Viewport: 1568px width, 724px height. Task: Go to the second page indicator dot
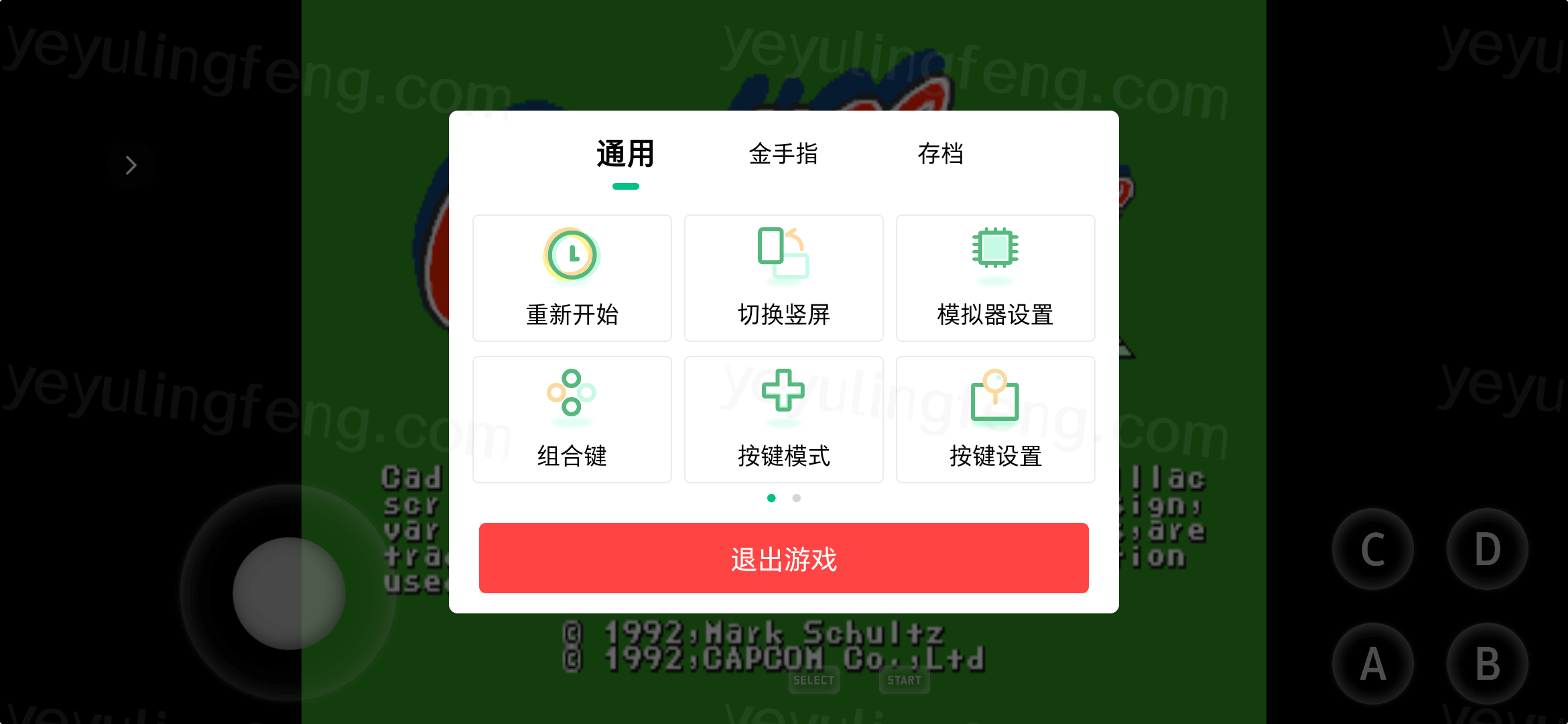point(796,498)
